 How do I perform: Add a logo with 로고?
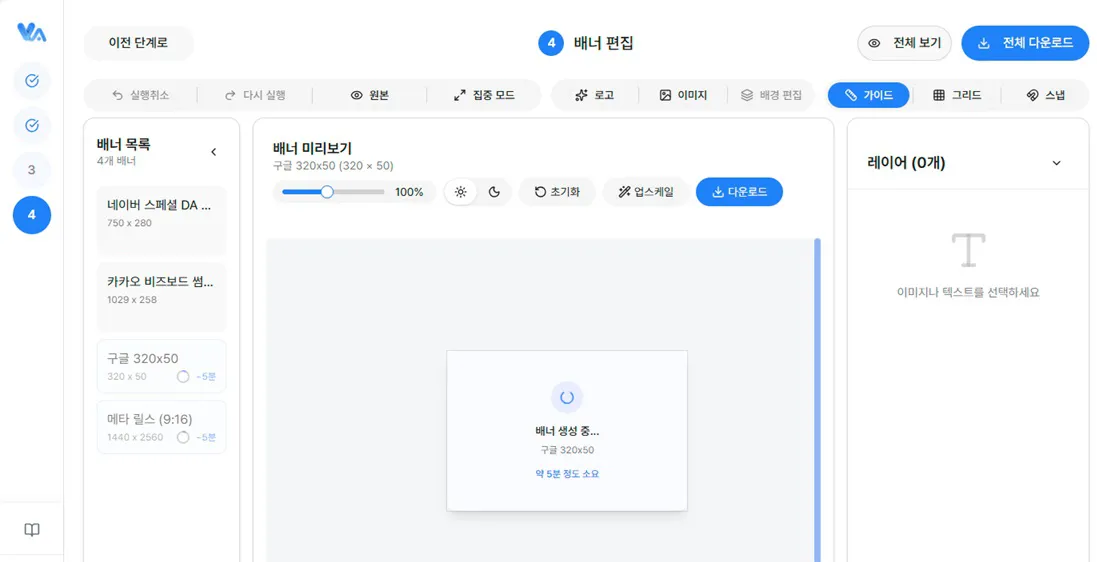pos(594,95)
